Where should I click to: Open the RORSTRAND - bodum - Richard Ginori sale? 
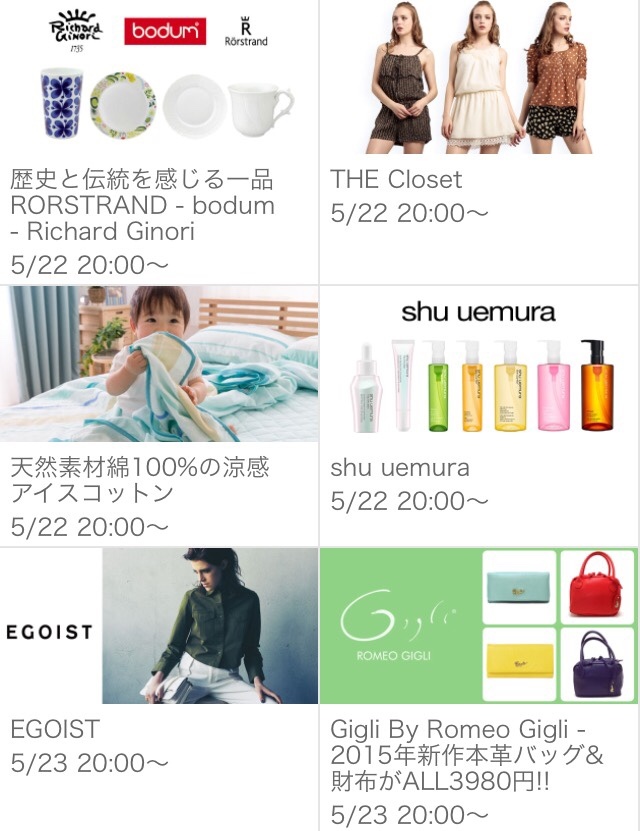coord(159,140)
